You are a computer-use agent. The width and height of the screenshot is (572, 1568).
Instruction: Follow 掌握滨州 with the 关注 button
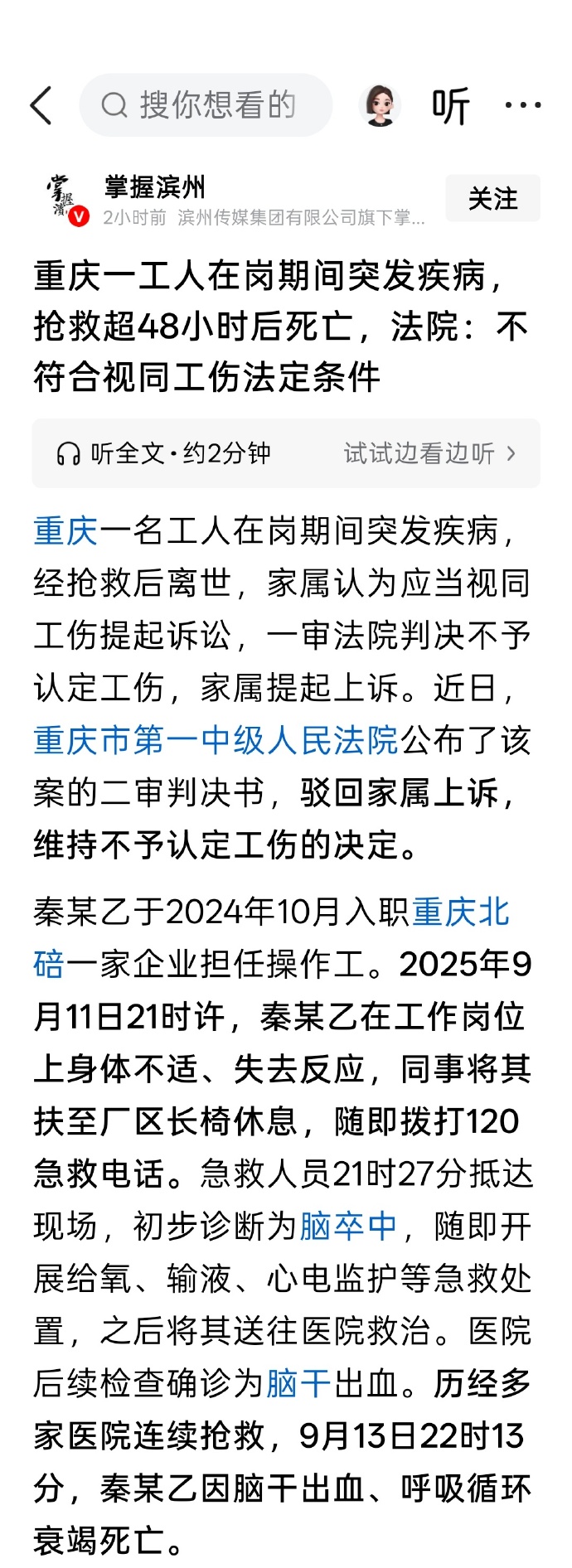(x=492, y=199)
